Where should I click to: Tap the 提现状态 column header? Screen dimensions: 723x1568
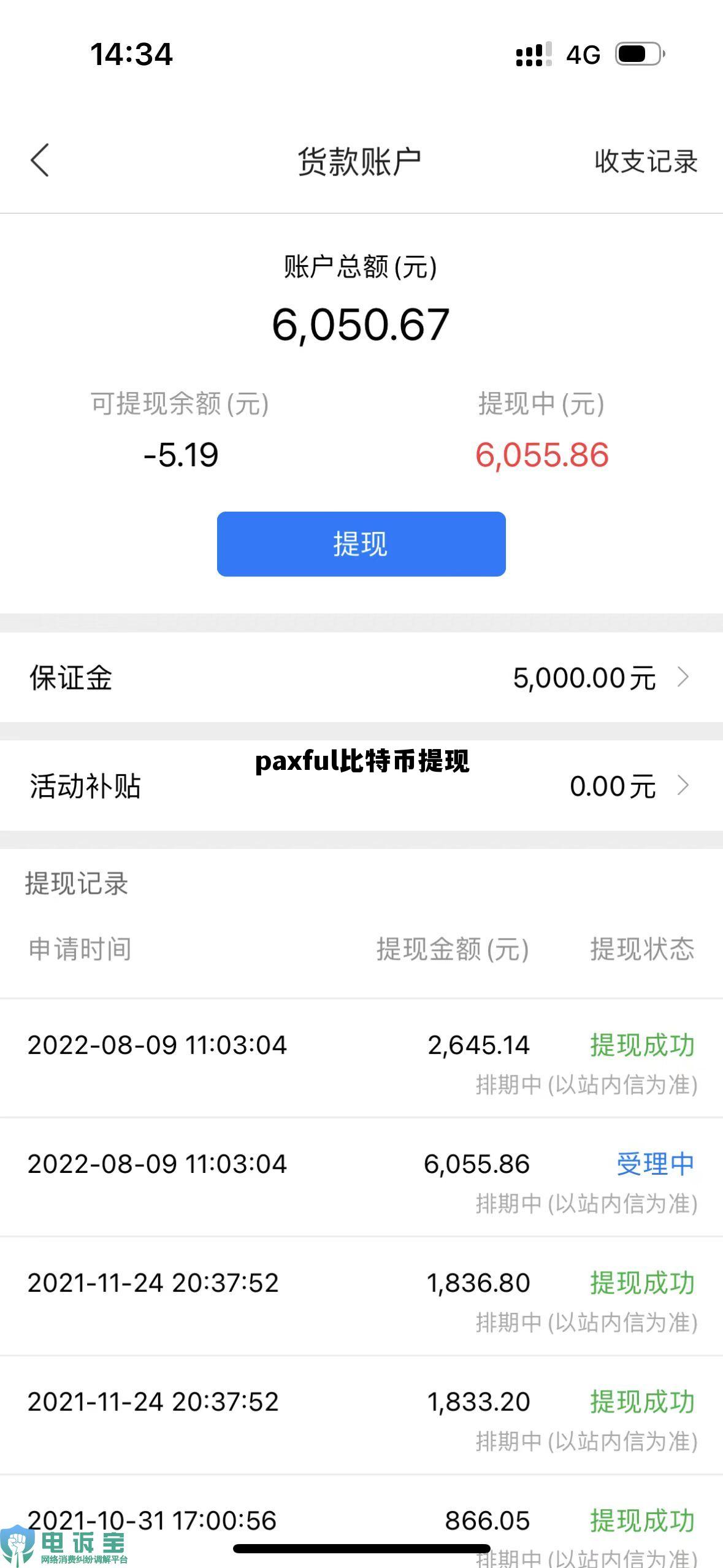642,948
